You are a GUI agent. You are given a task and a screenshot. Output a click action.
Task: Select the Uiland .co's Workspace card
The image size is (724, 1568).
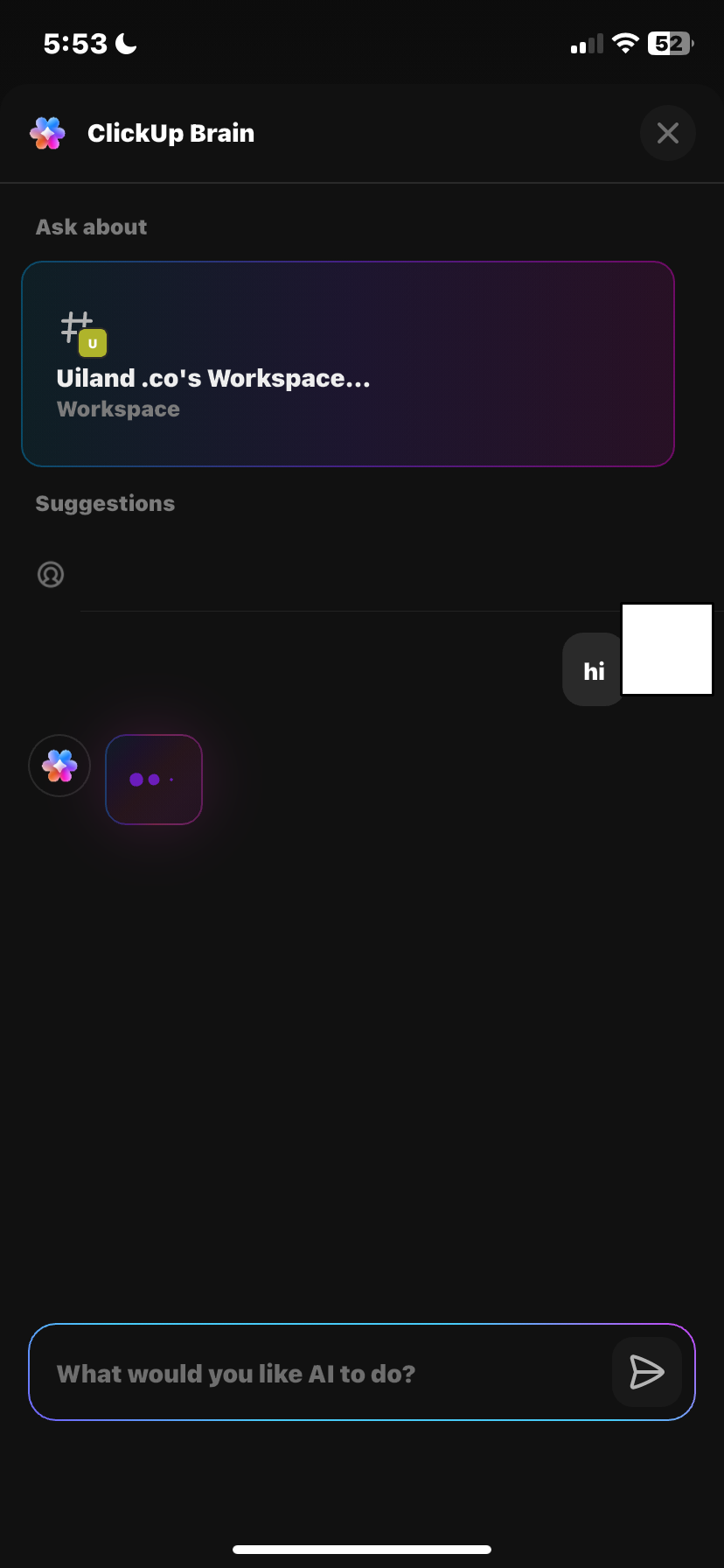[x=349, y=363]
